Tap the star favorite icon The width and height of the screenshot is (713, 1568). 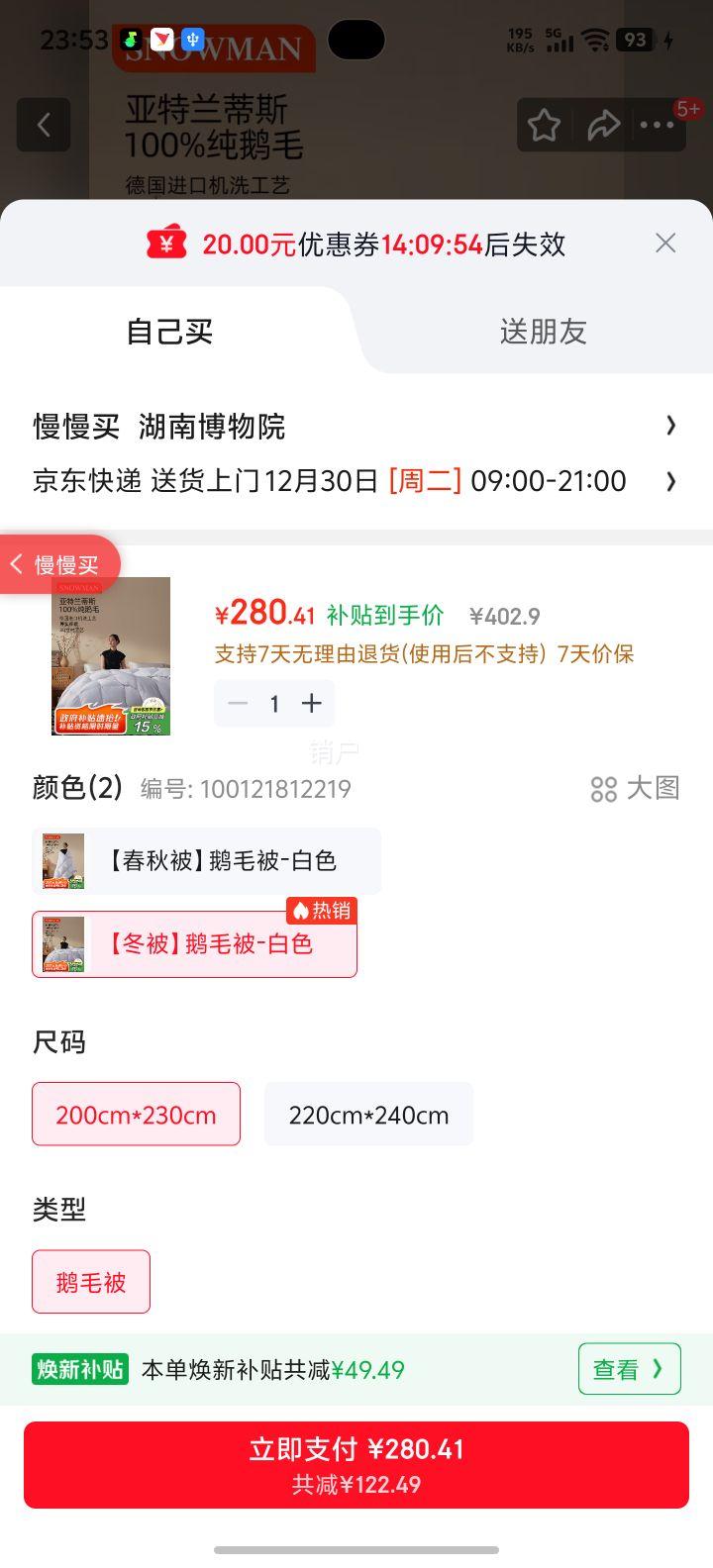(x=544, y=126)
